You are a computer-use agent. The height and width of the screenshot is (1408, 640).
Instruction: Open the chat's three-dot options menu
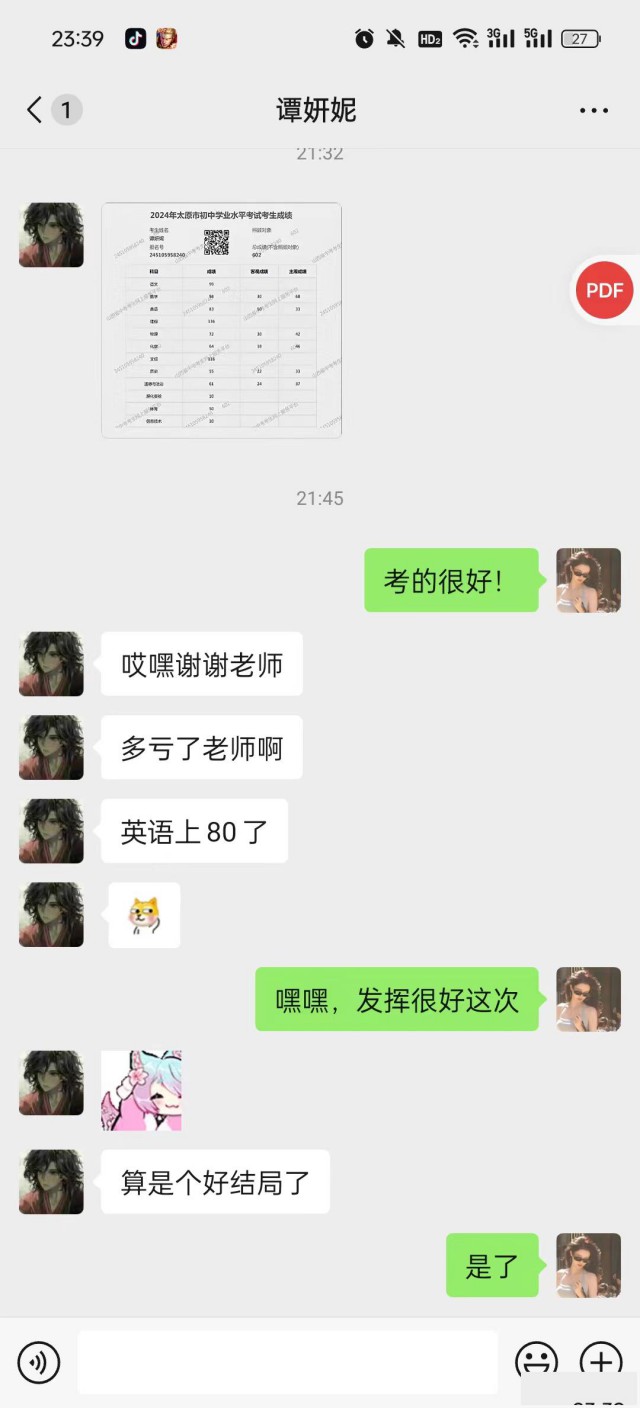pos(594,111)
